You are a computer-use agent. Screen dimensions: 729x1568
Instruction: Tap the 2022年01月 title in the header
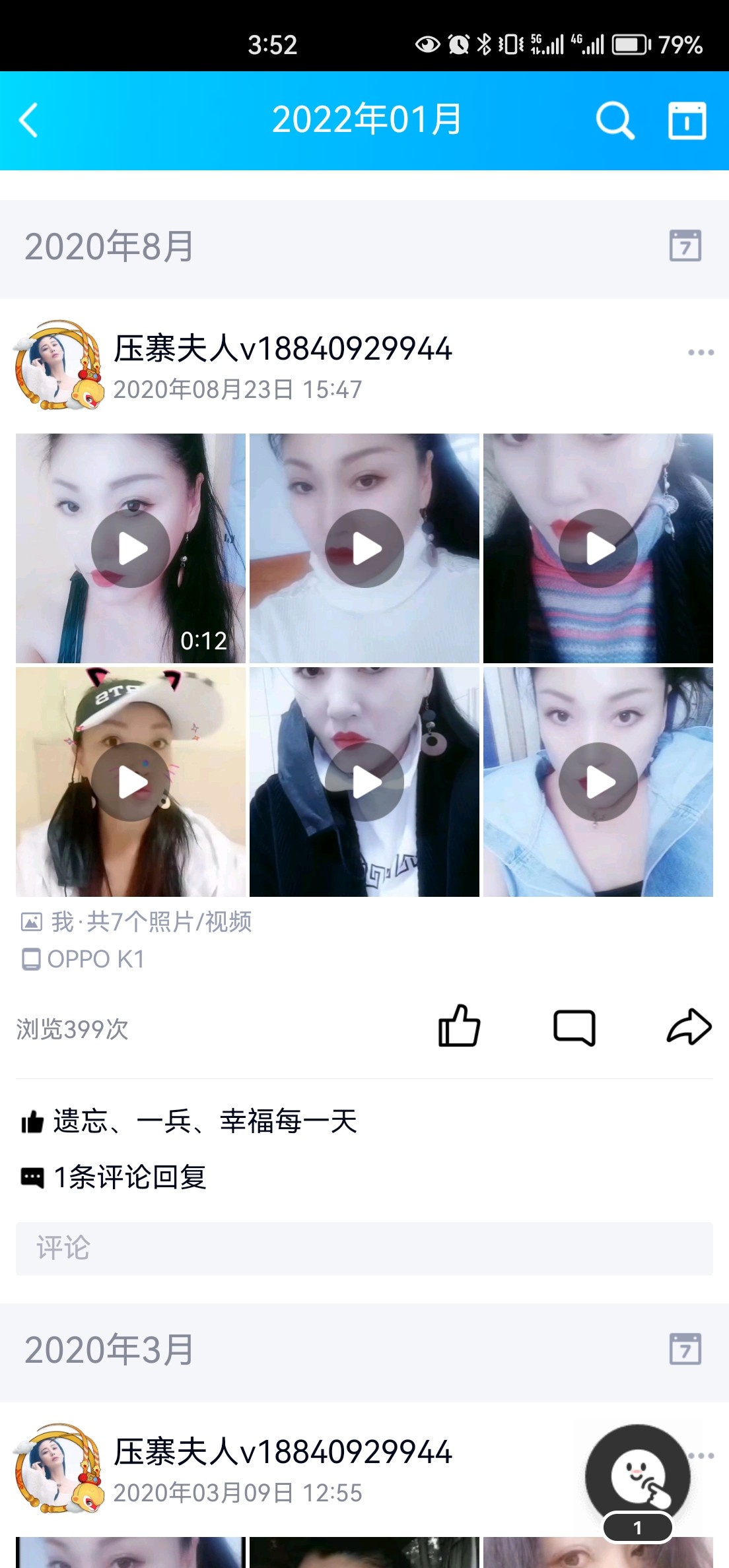364,120
